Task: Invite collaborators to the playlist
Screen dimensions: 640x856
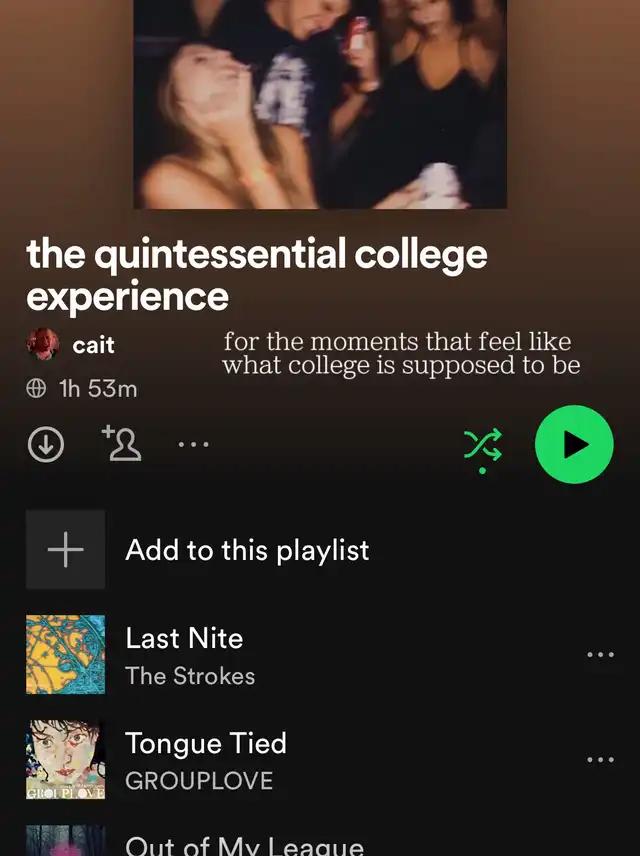Action: [x=122, y=444]
